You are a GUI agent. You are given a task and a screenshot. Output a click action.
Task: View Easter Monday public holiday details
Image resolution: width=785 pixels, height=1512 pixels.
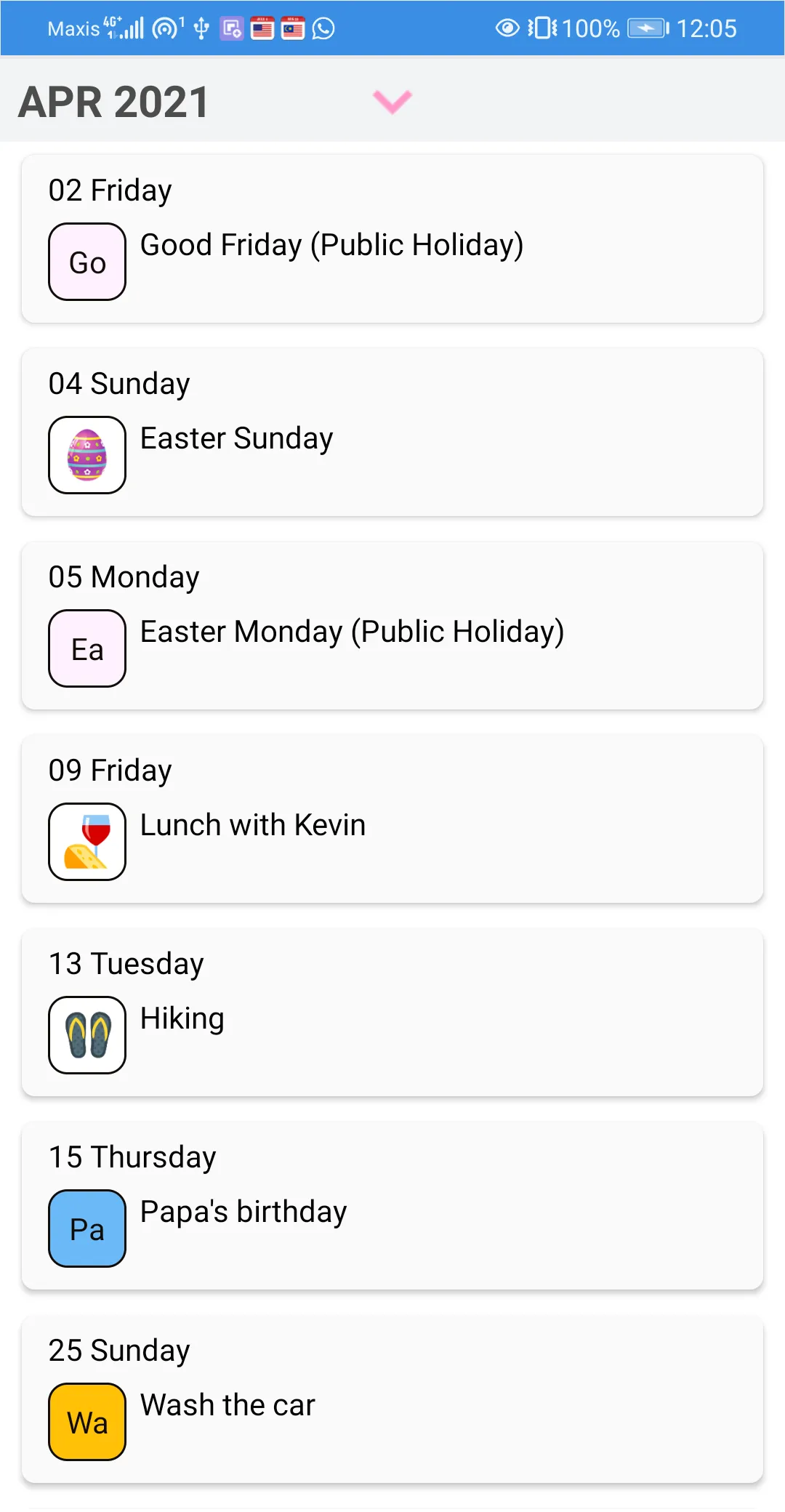coord(392,625)
